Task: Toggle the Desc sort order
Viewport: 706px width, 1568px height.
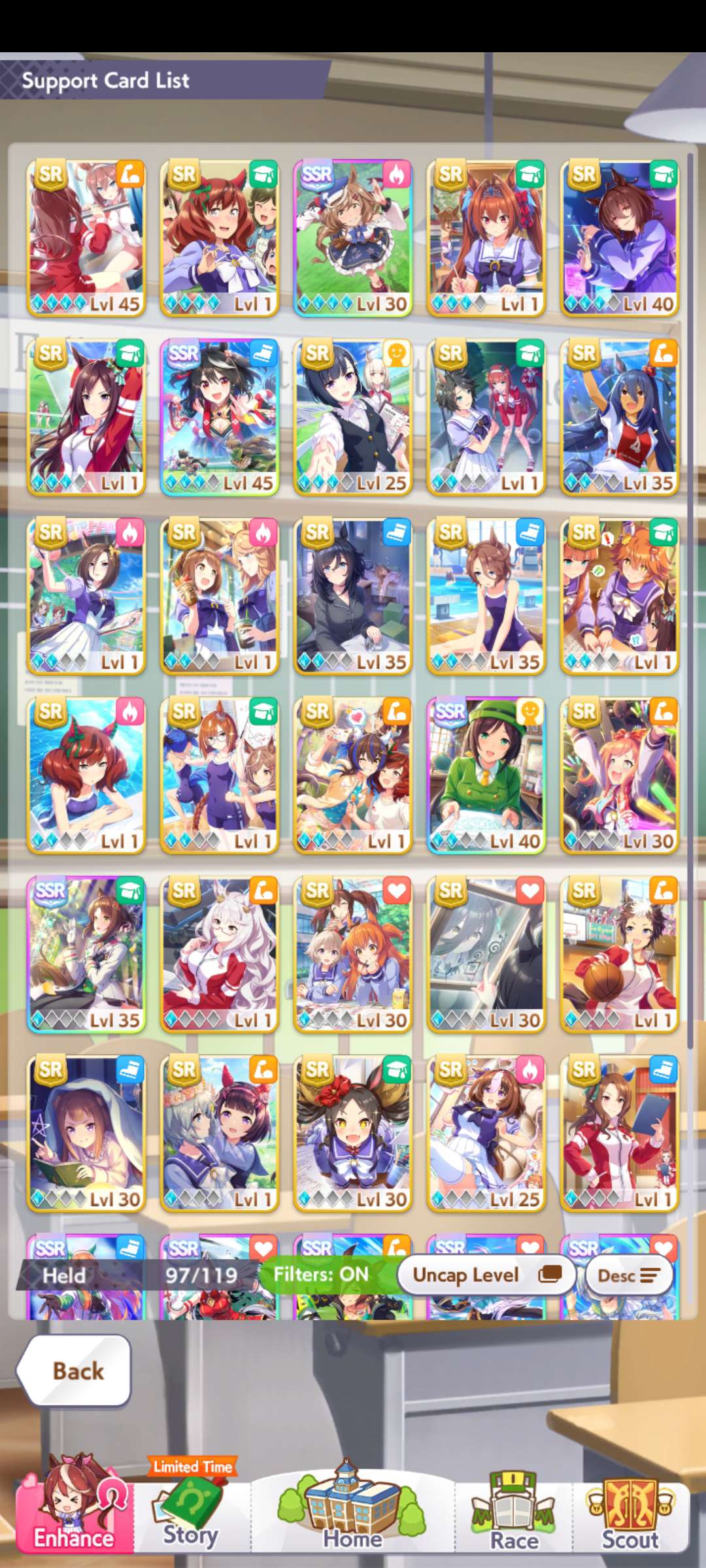Action: (x=628, y=1275)
